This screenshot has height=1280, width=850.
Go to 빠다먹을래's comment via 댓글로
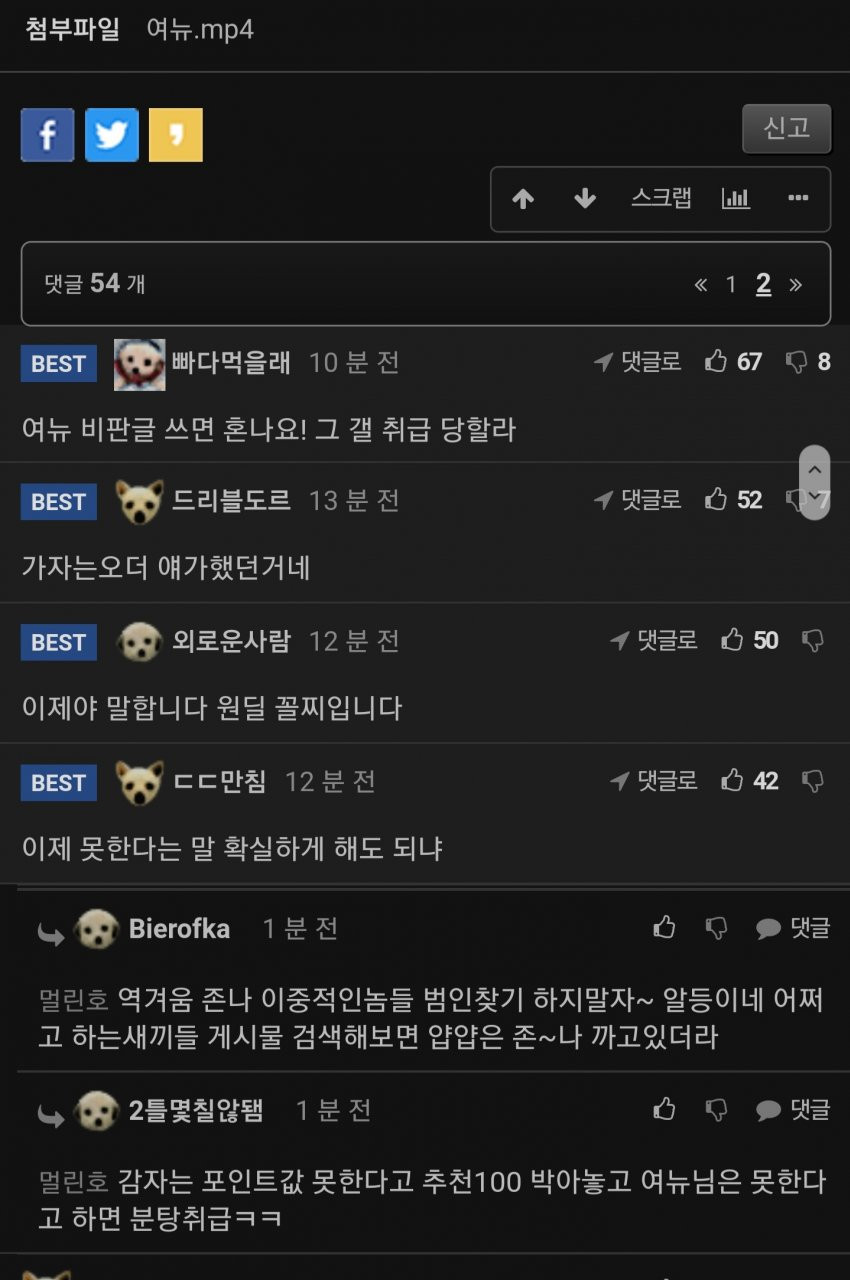(x=638, y=362)
